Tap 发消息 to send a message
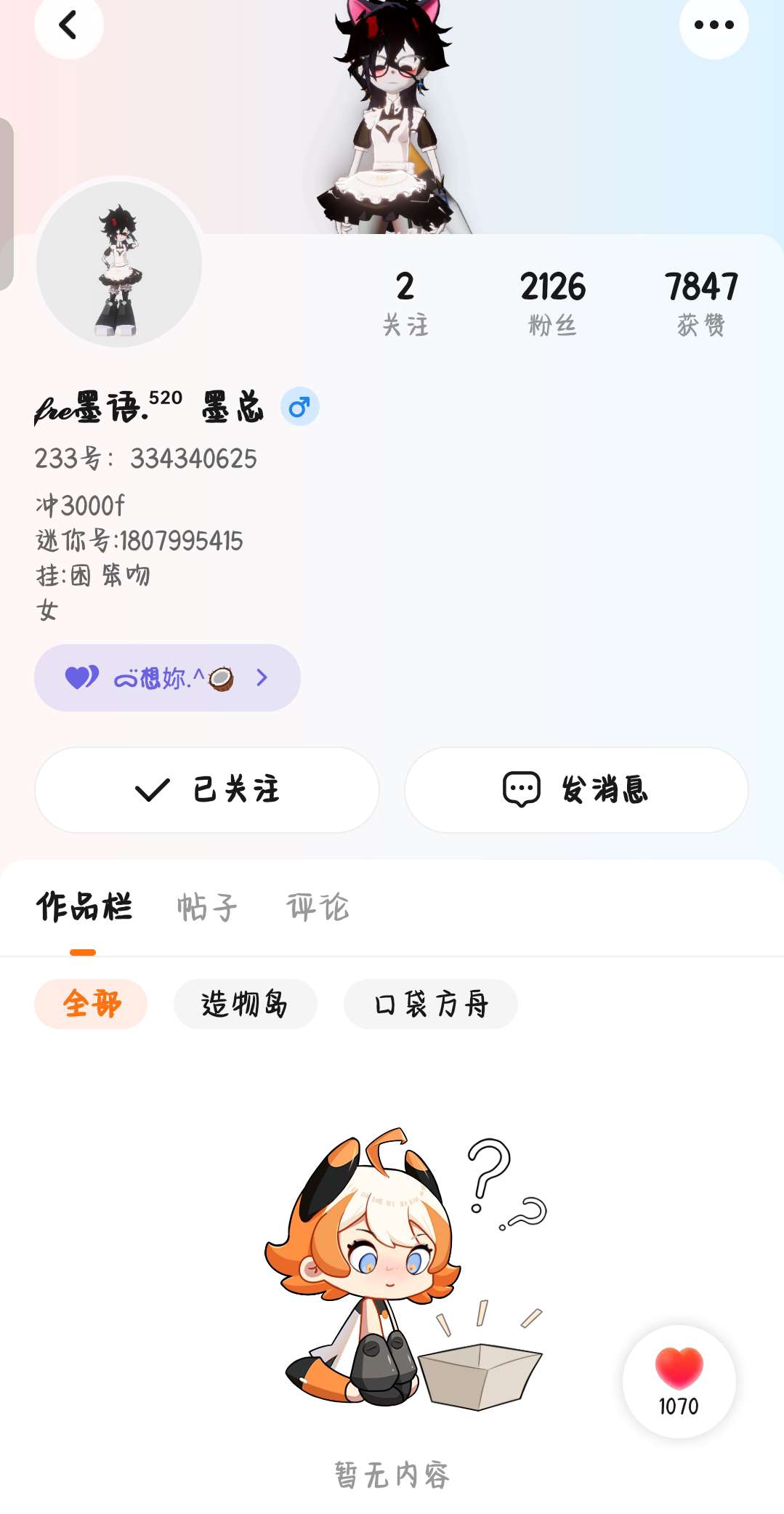 (576, 789)
